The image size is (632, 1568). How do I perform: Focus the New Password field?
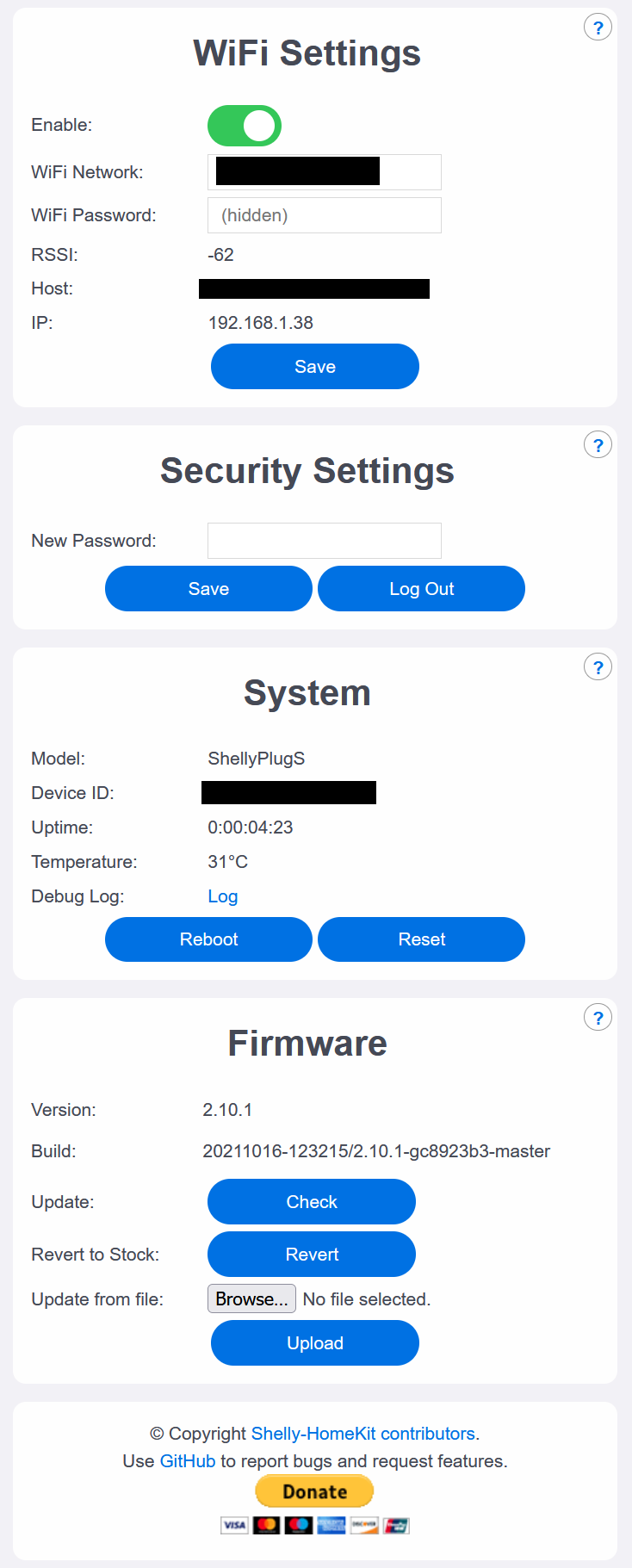(325, 541)
